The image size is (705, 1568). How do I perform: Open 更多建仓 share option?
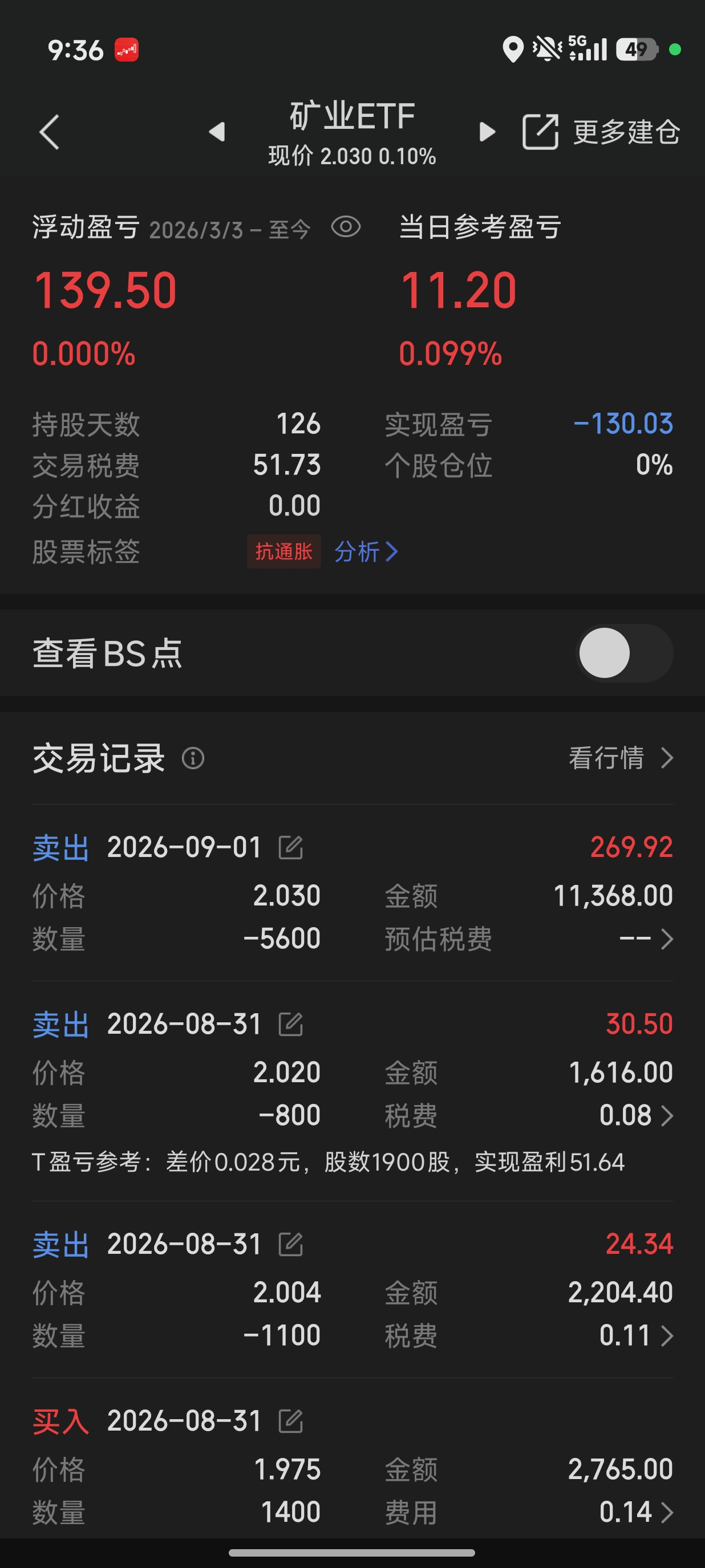(601, 132)
